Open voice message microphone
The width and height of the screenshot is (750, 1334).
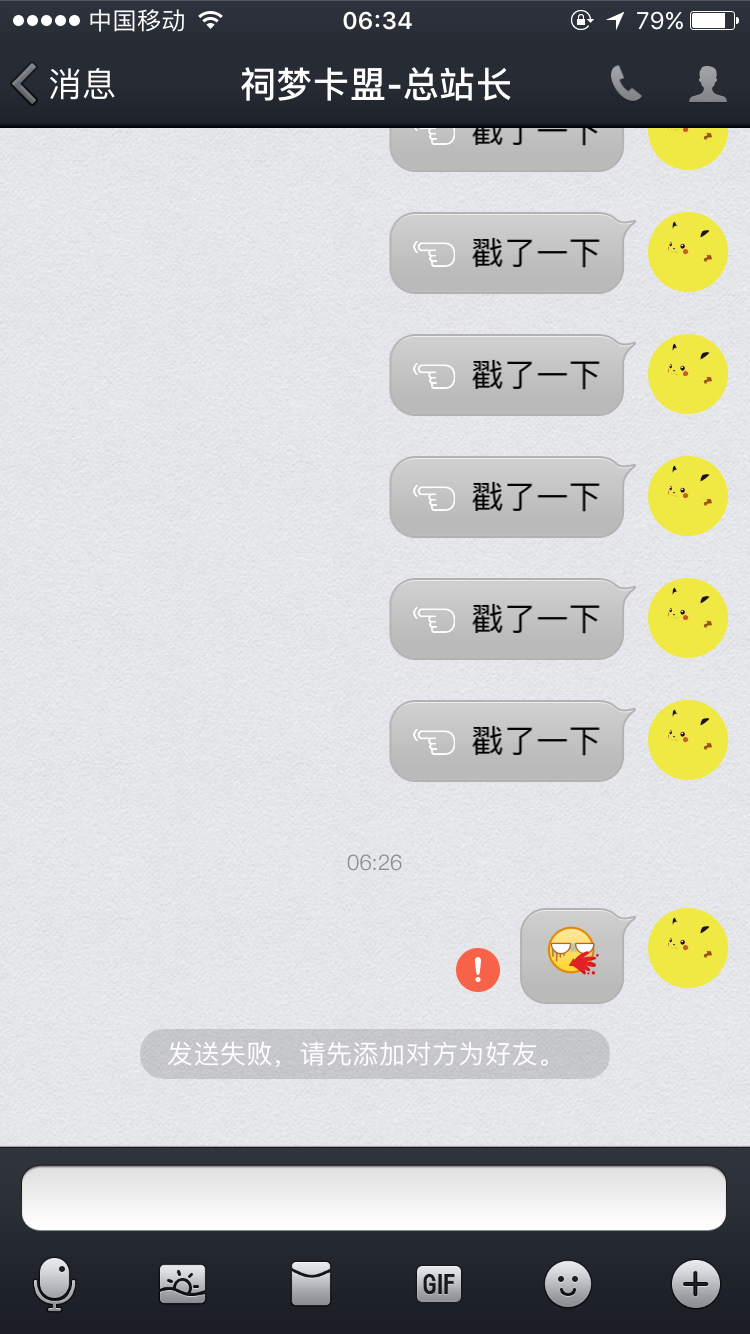point(55,1284)
